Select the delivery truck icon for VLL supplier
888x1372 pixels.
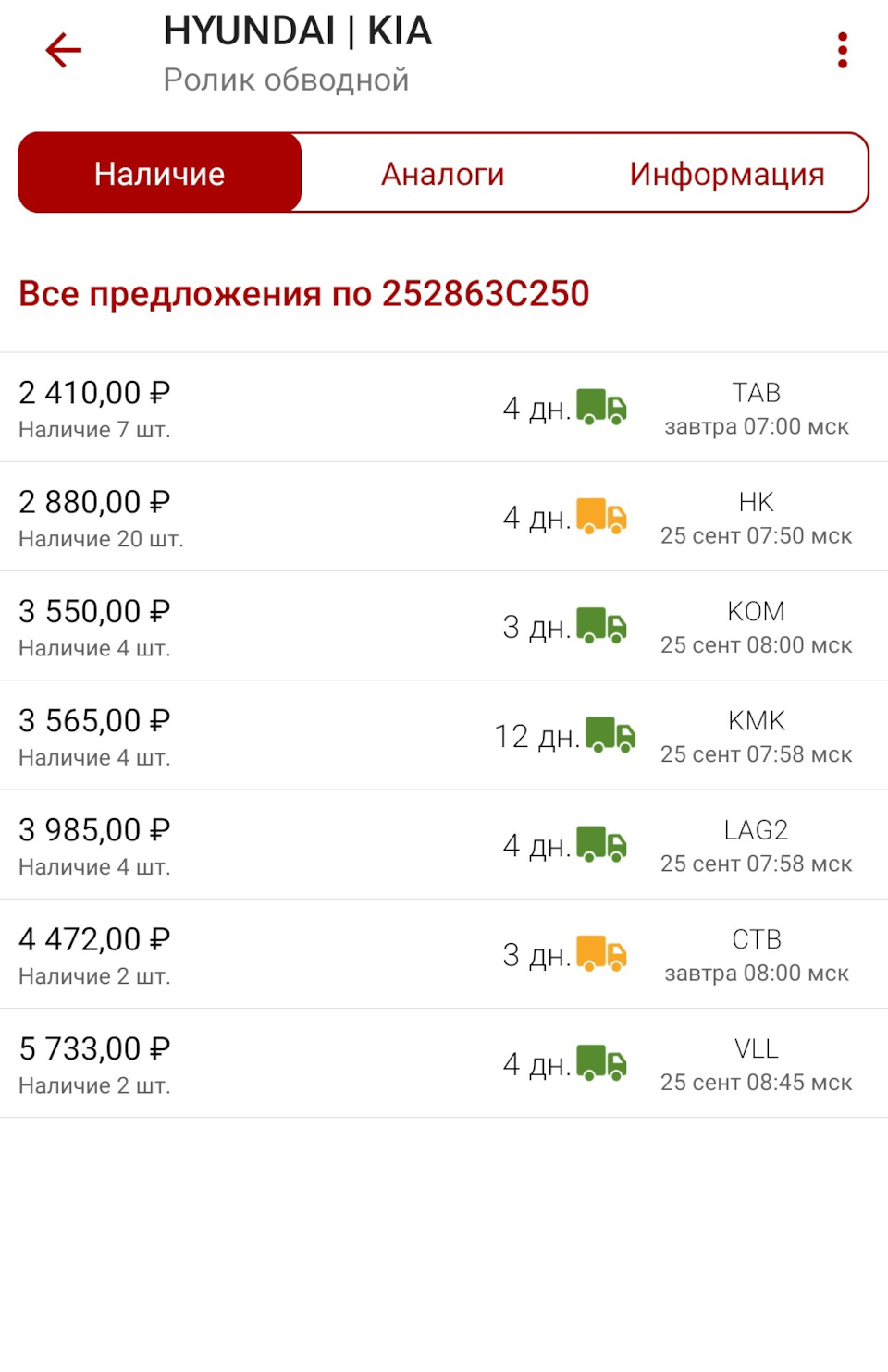pos(601,1063)
